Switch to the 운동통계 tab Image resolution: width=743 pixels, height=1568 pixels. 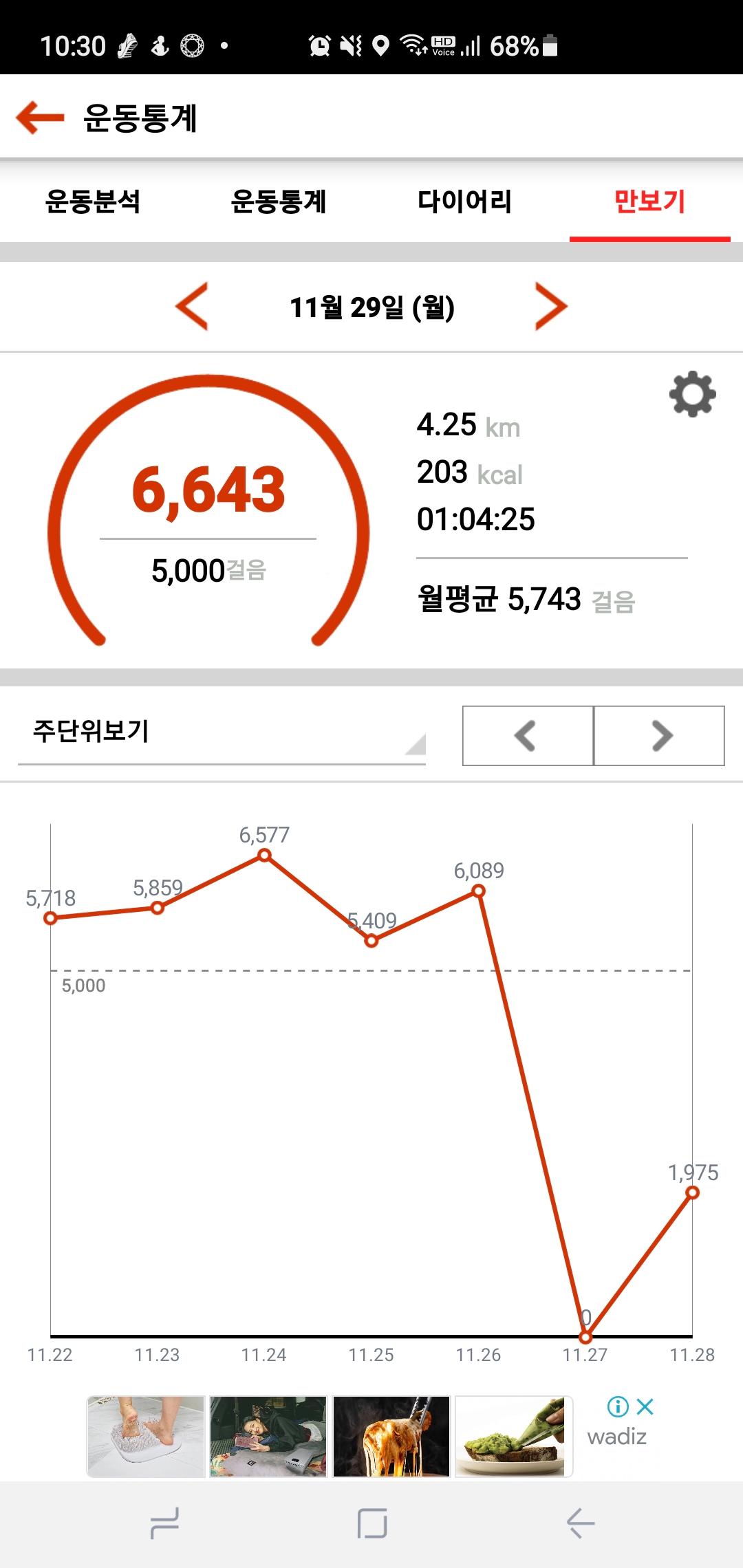pos(278,202)
